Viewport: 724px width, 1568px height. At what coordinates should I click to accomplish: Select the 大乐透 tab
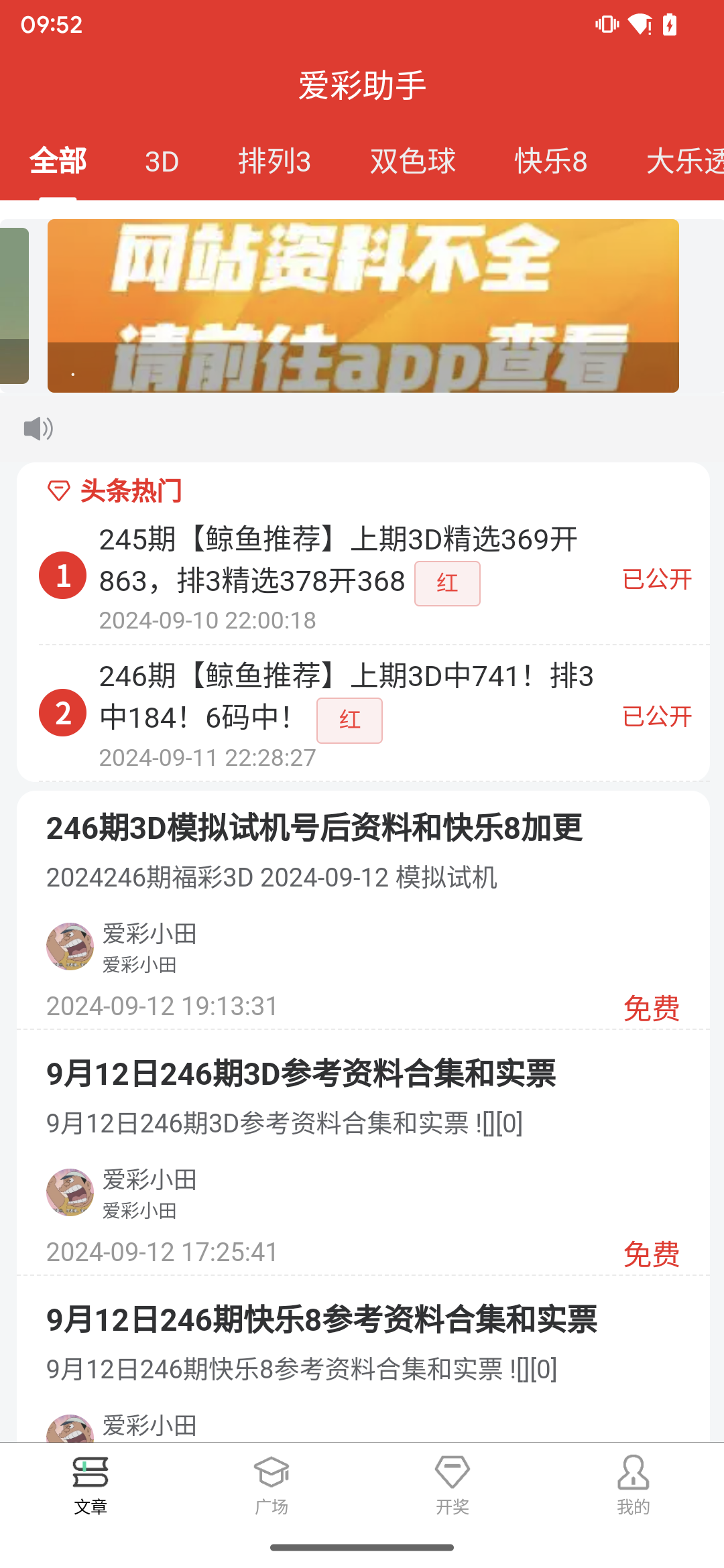tap(684, 161)
